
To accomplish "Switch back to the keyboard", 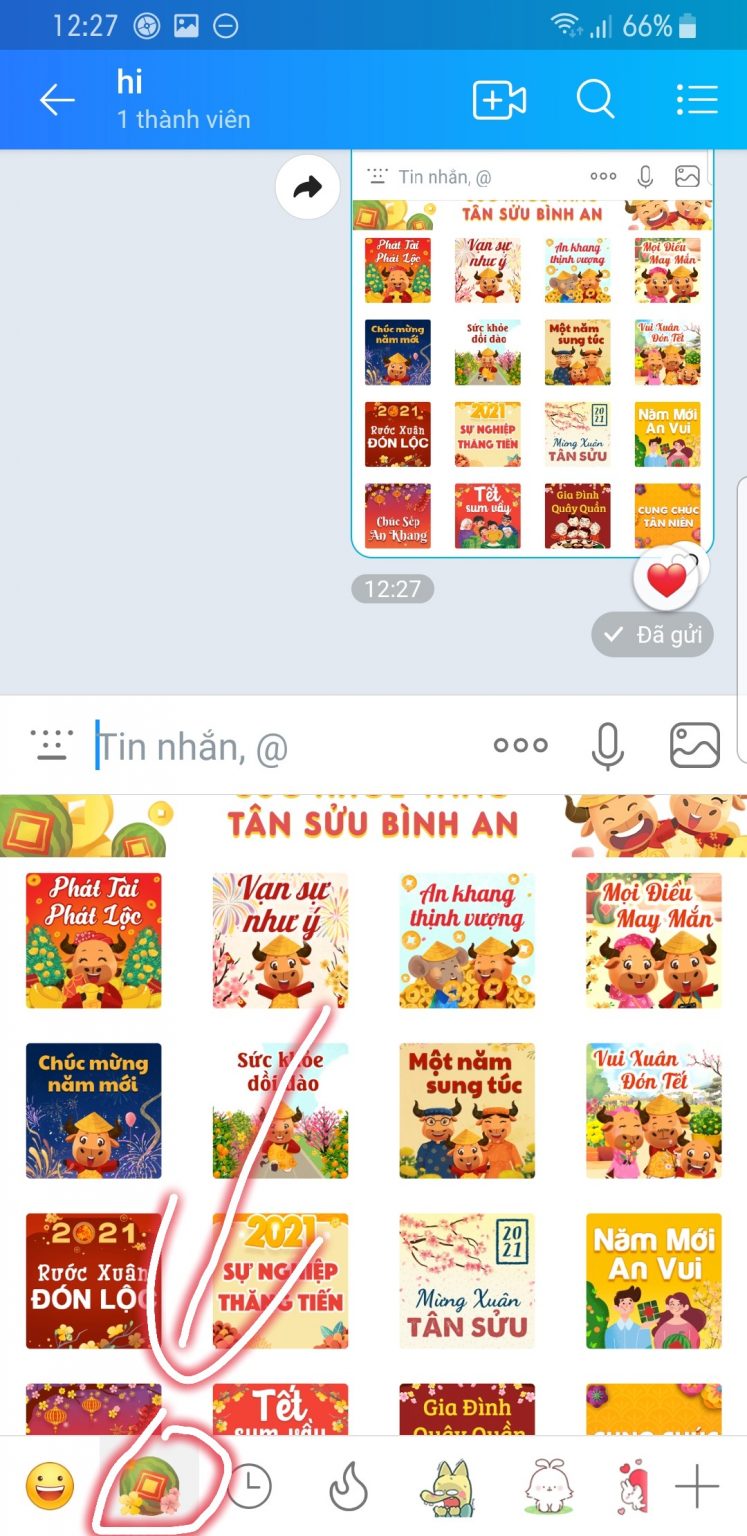I will (x=52, y=746).
